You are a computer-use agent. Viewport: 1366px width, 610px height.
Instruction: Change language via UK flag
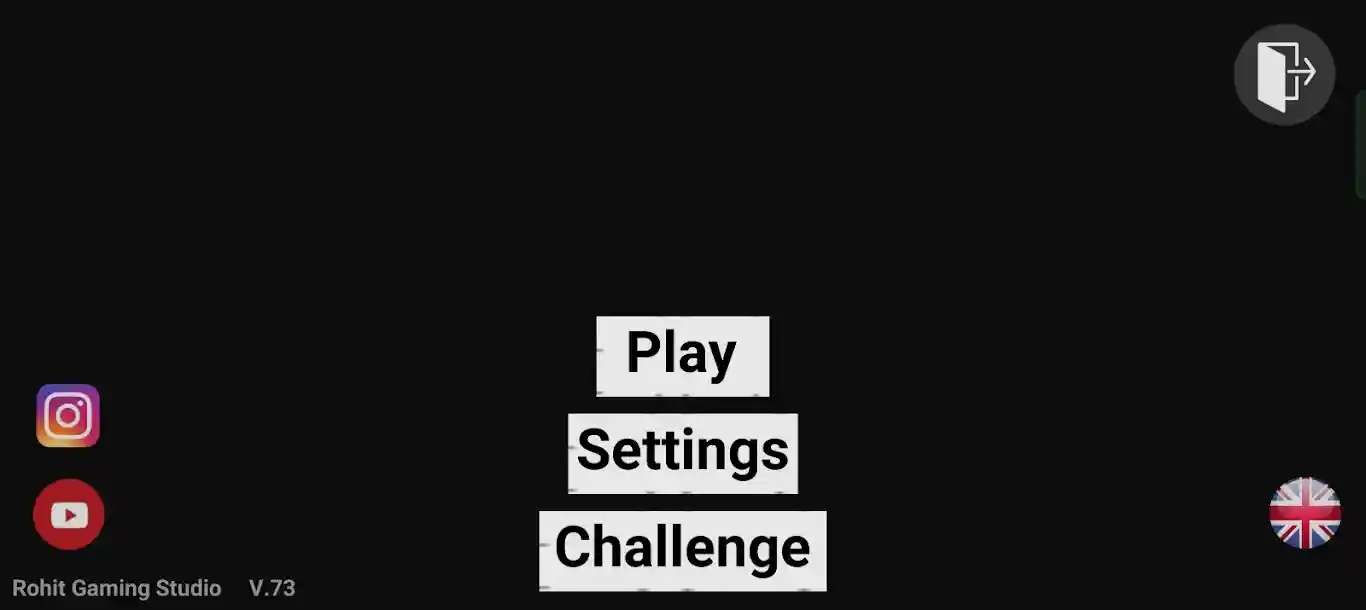point(1304,513)
